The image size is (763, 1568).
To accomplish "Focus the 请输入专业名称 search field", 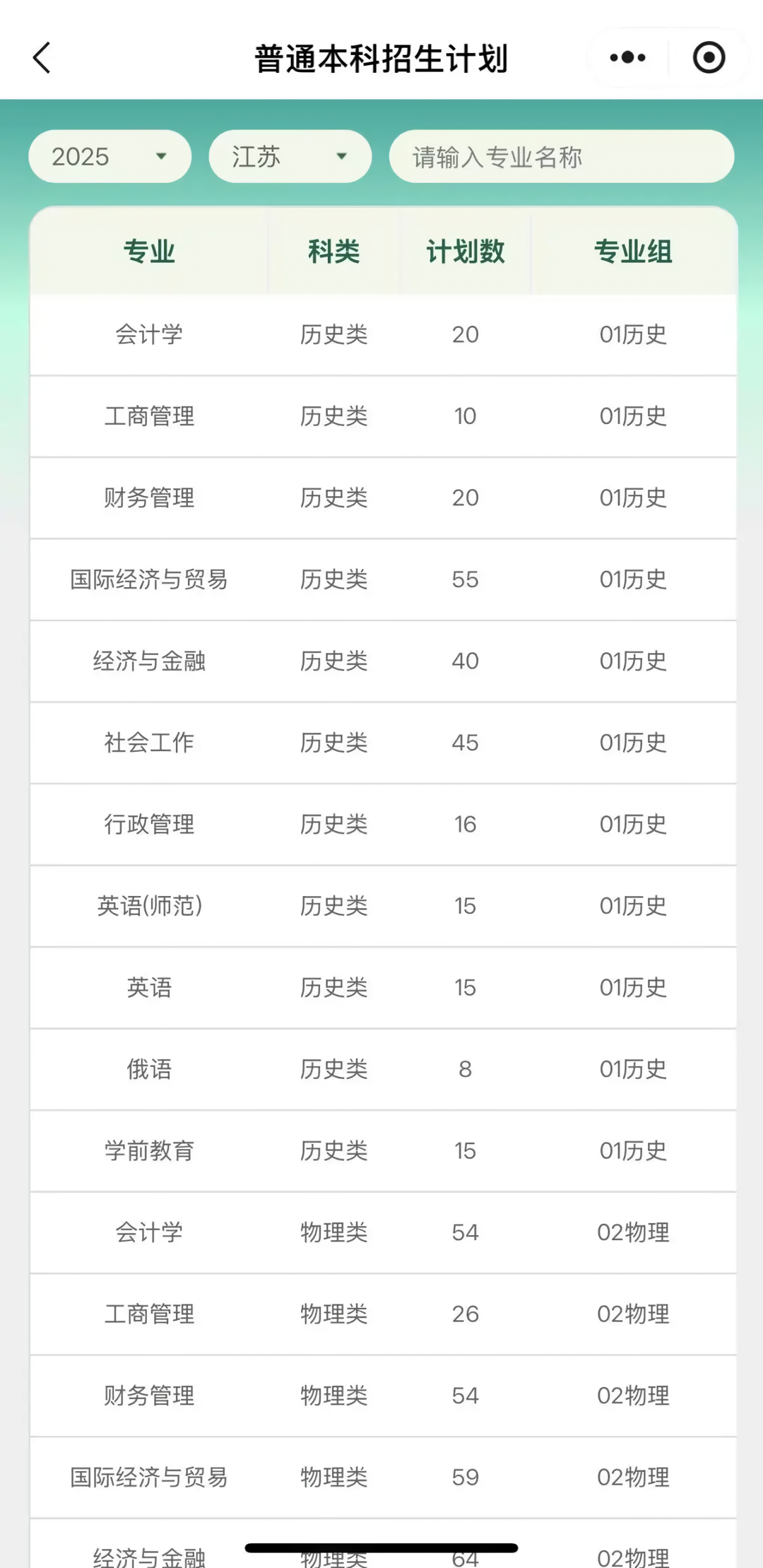I will [561, 157].
